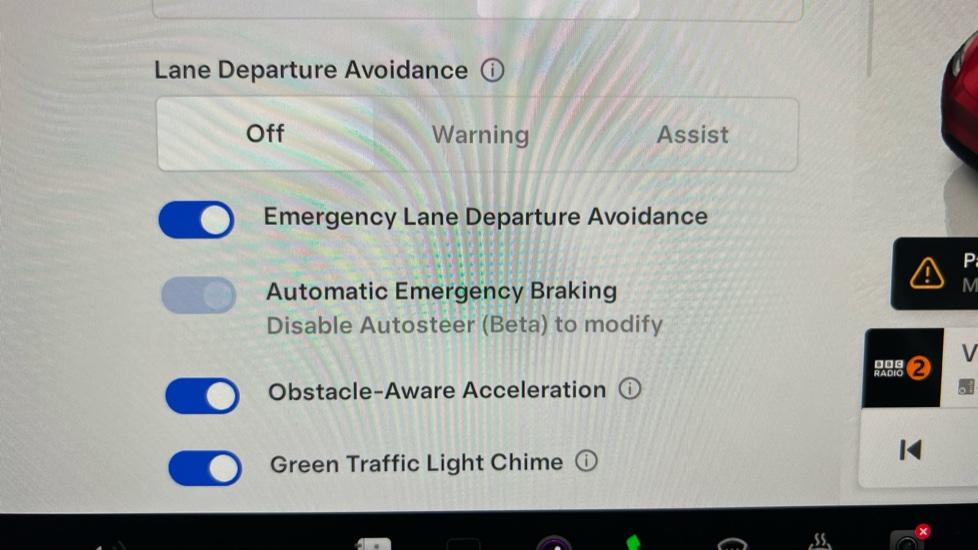Show info about Obstacle-Aware Acceleration
This screenshot has height=550, width=978.
[629, 390]
